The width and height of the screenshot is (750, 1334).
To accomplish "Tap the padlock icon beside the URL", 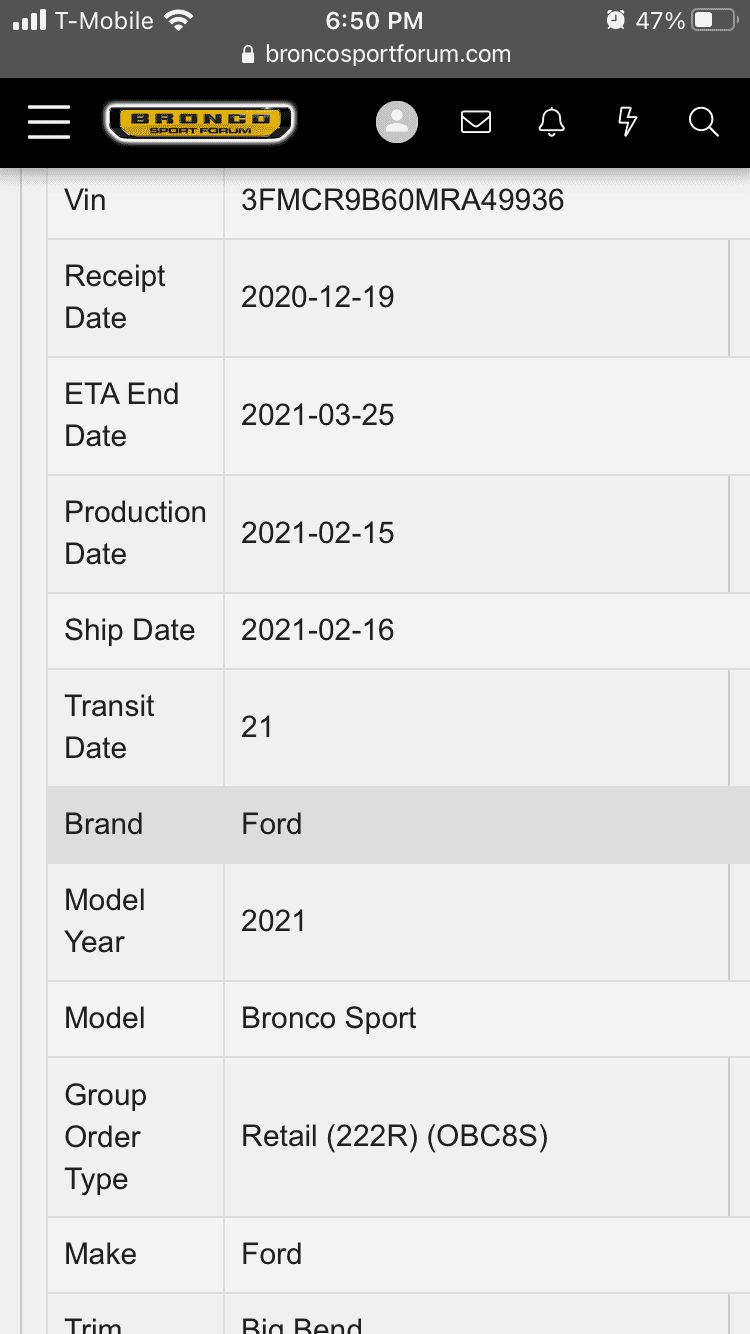I will (x=246, y=55).
